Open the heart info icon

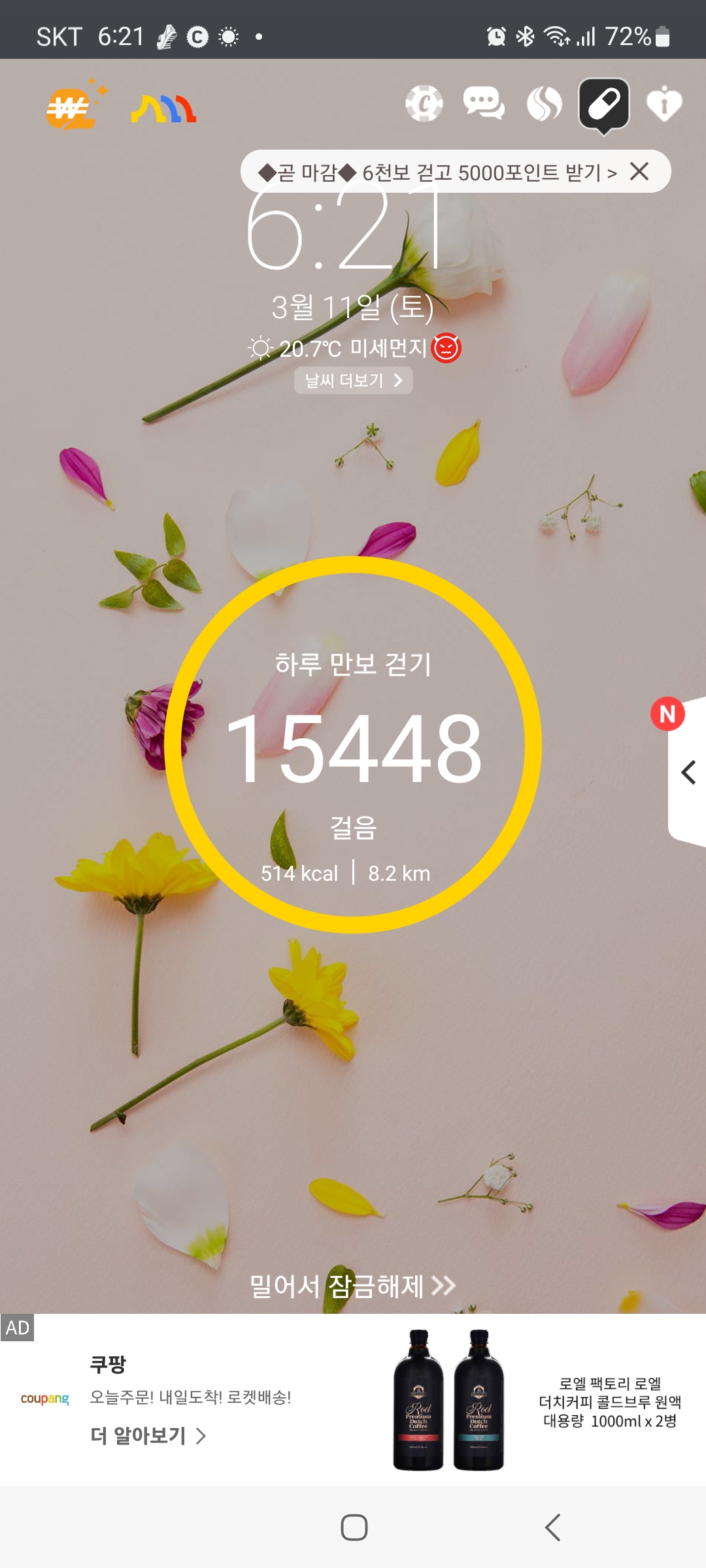pos(664,104)
